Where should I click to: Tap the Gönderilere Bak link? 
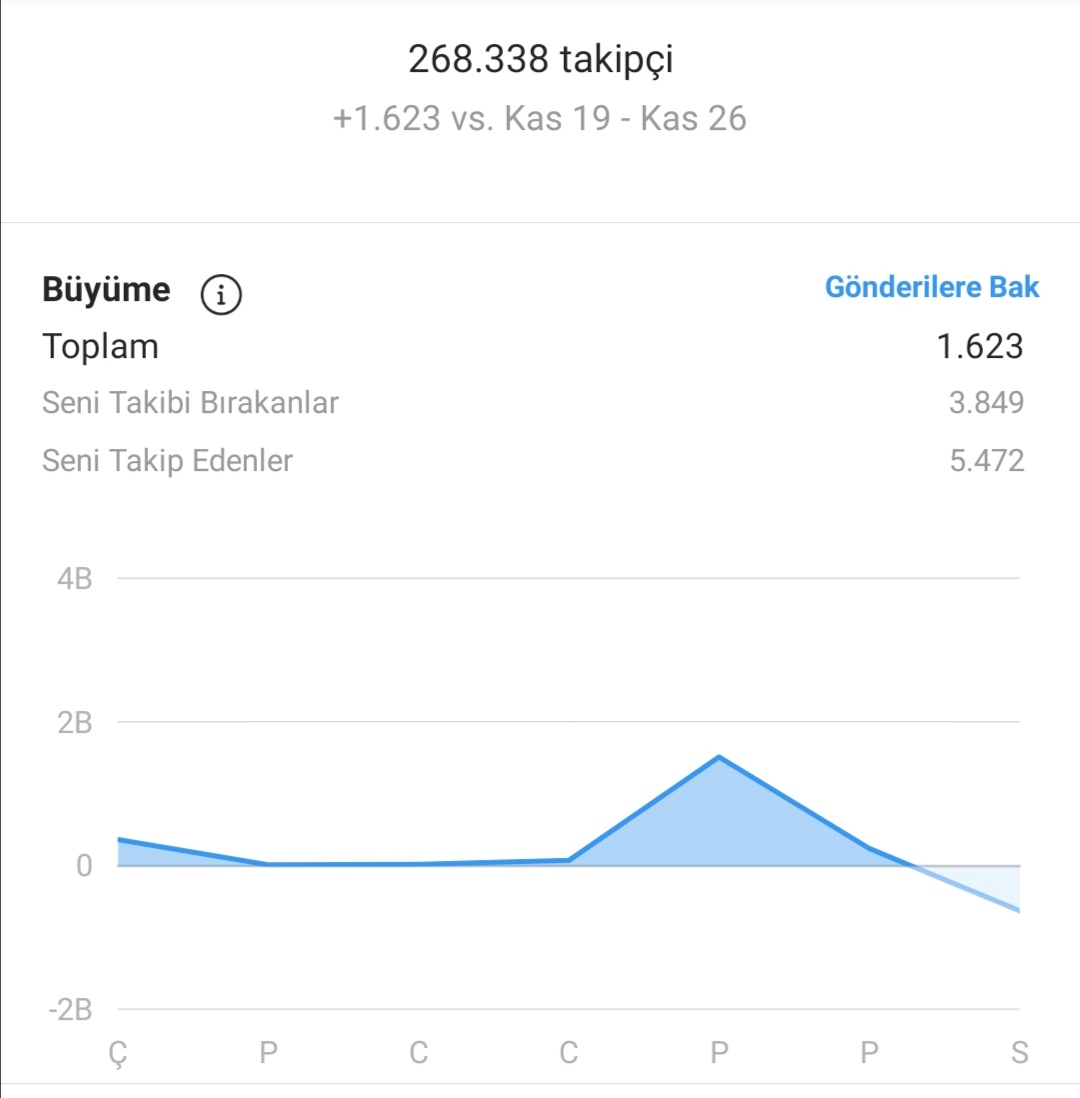pyautogui.click(x=932, y=287)
